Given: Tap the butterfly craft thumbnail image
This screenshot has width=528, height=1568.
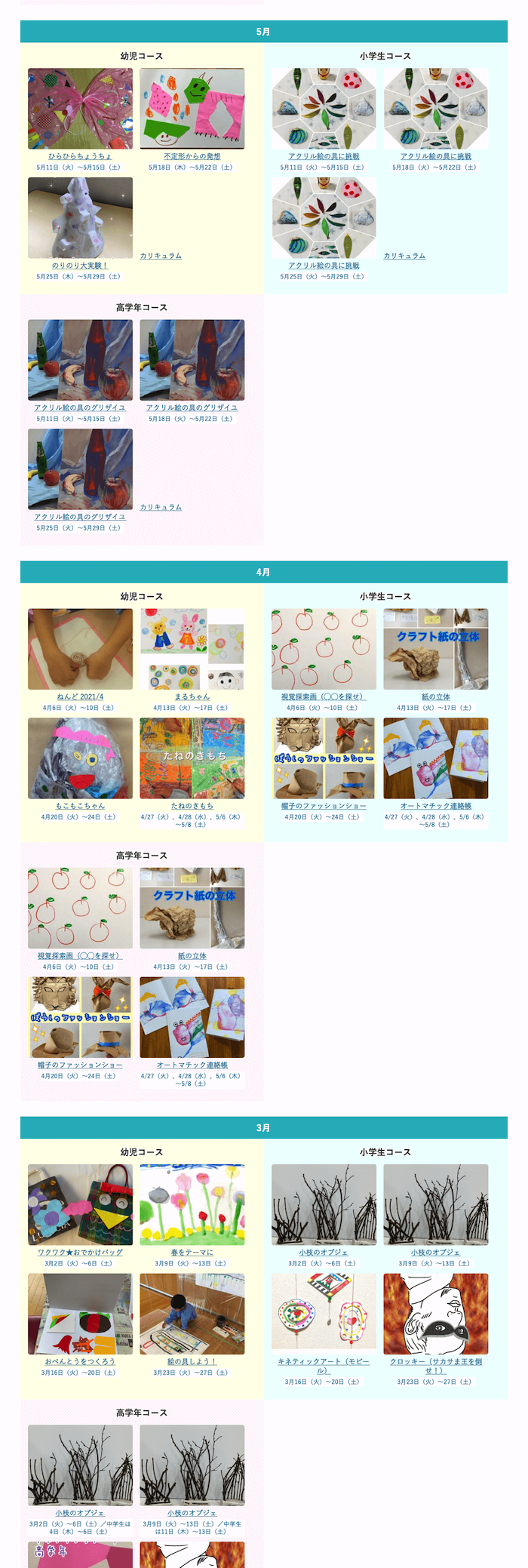Looking at the screenshot, I should coord(80,109).
